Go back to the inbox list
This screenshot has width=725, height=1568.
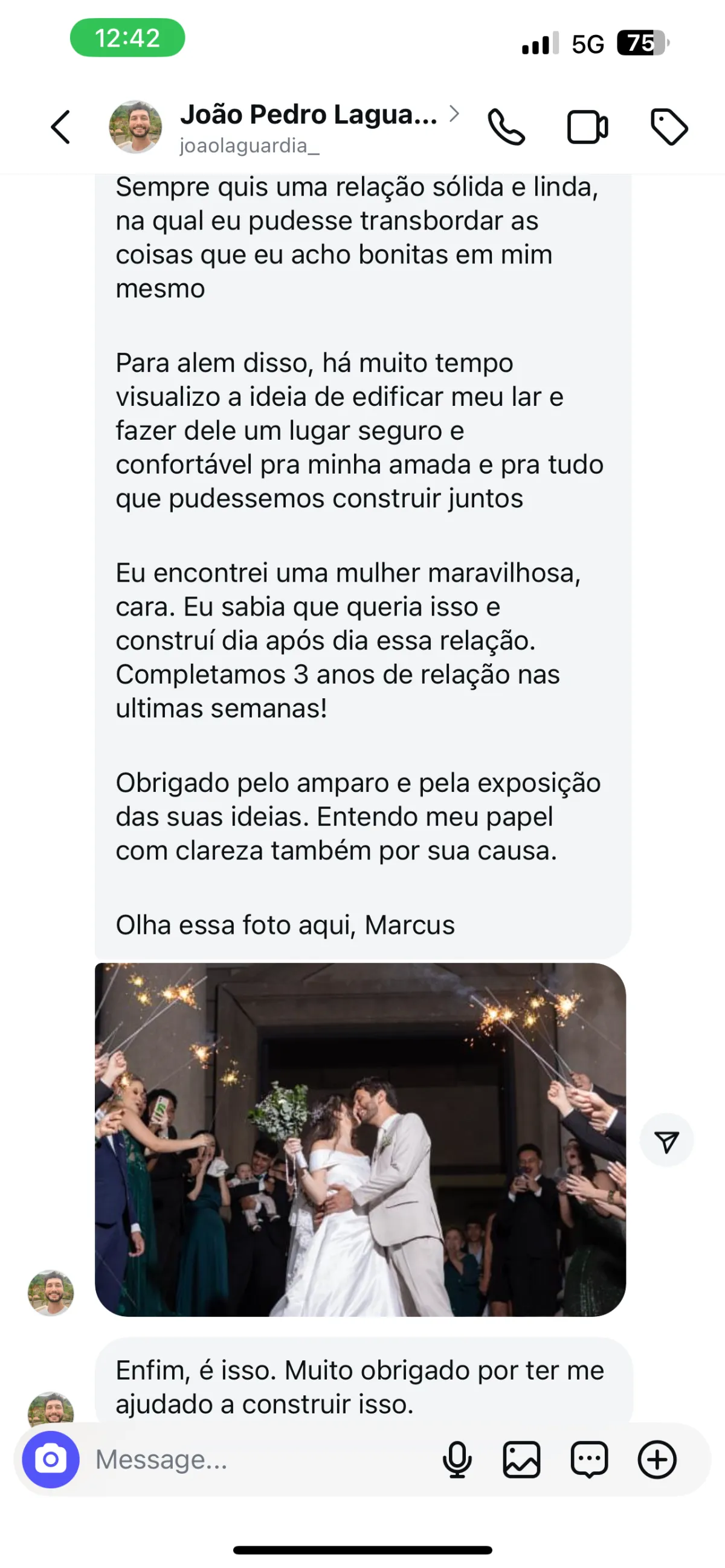tap(61, 127)
